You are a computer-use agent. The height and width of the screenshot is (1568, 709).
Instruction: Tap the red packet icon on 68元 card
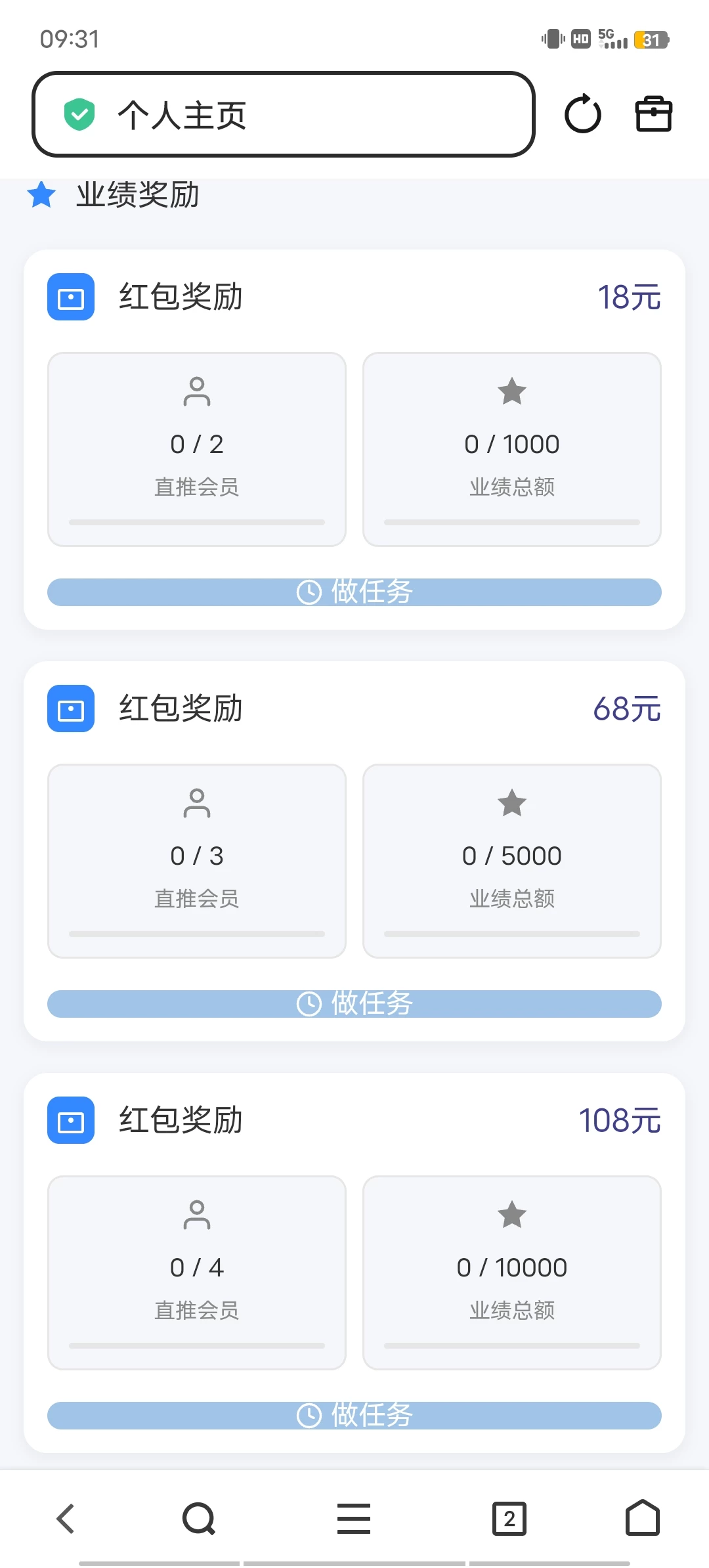pyautogui.click(x=70, y=708)
